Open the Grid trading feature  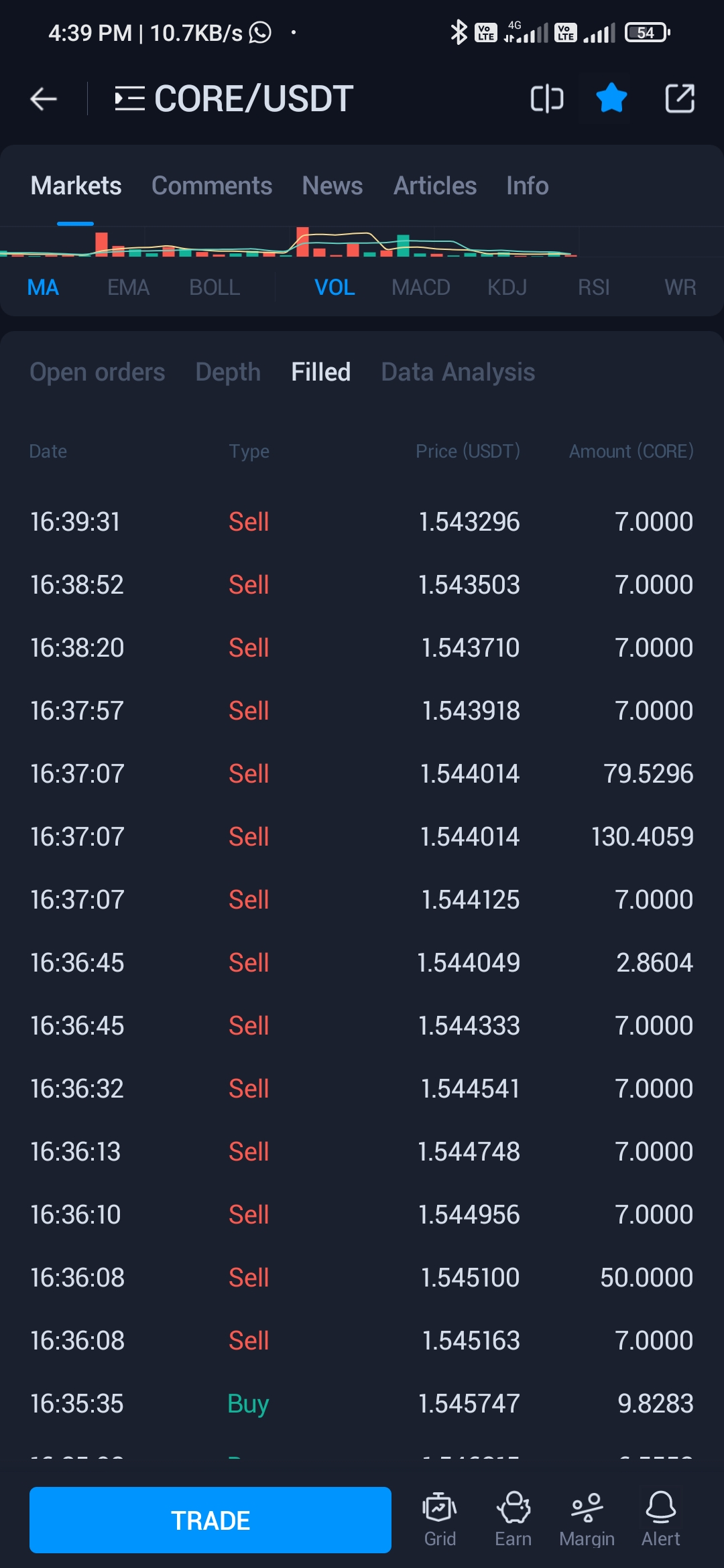click(x=439, y=1516)
